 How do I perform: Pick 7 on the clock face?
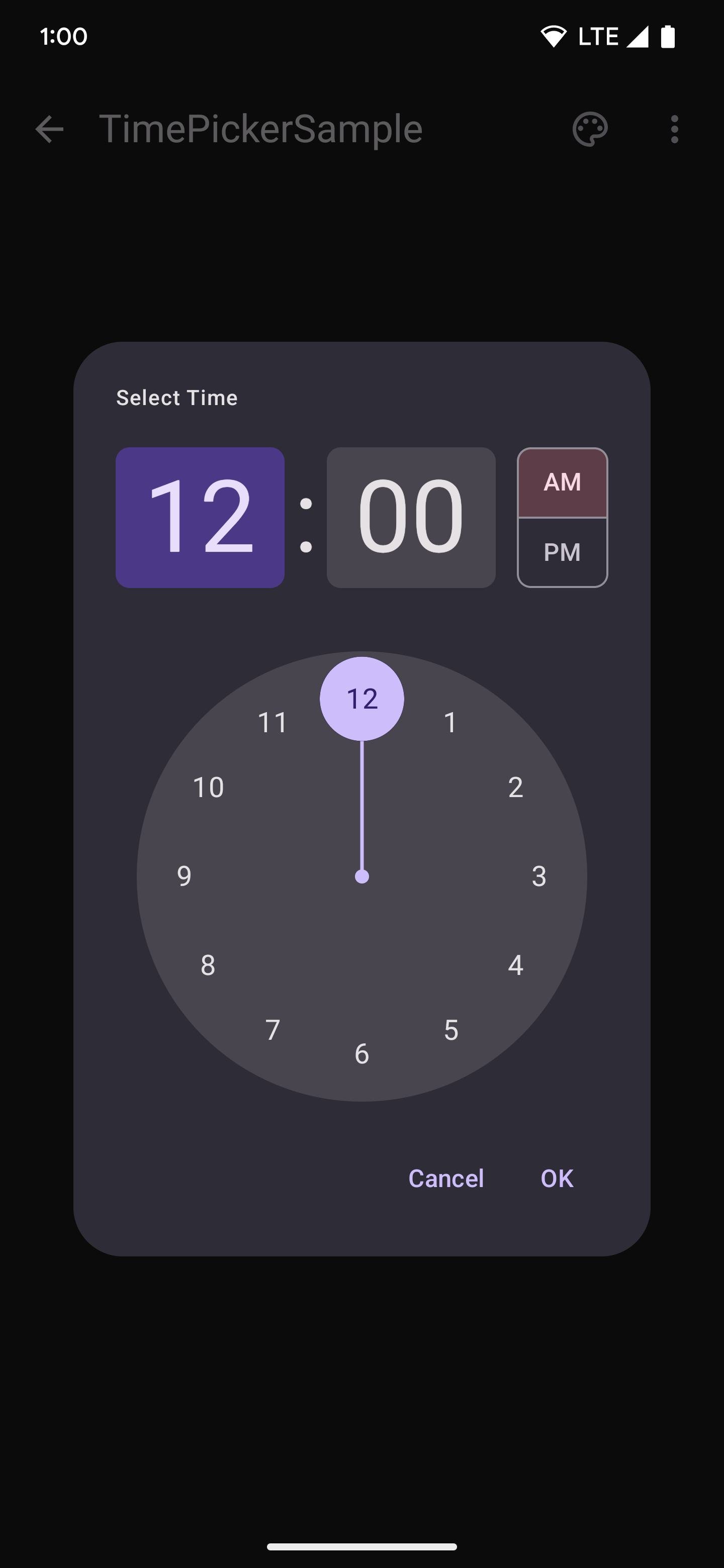pyautogui.click(x=273, y=1030)
